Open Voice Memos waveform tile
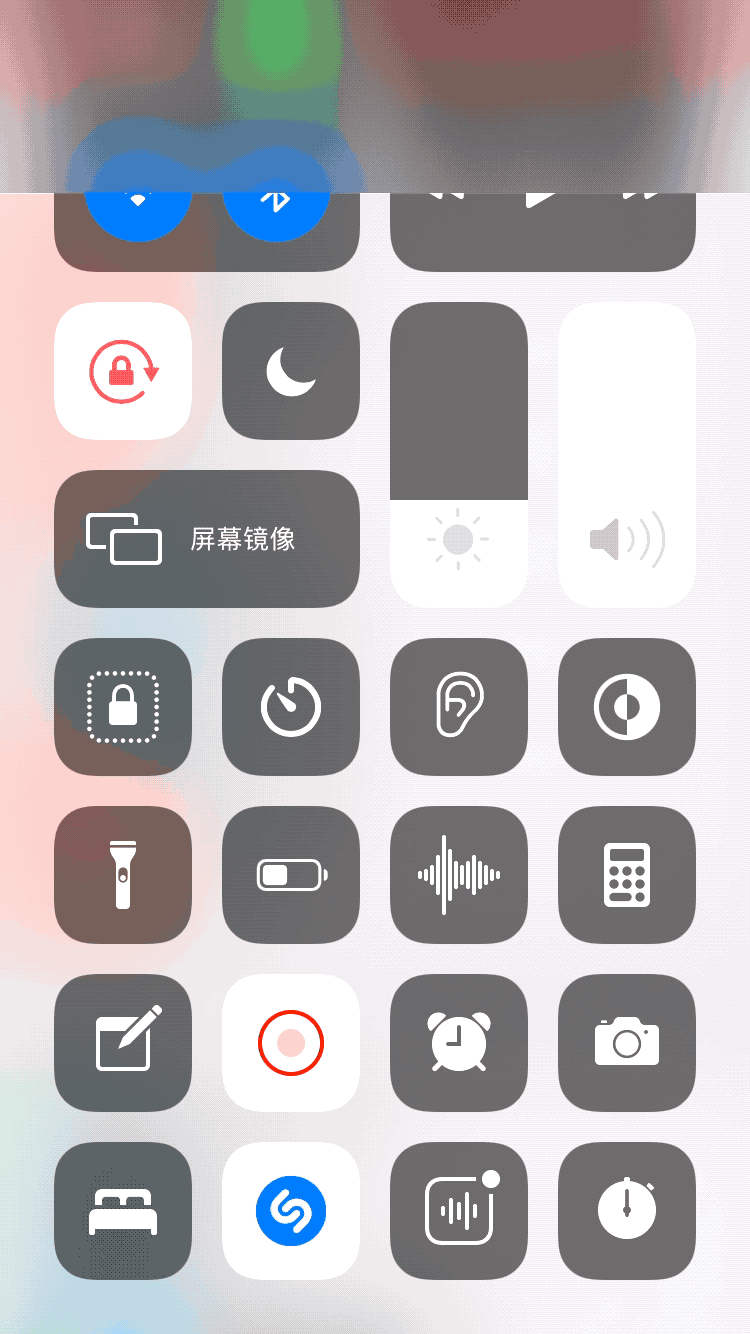 click(459, 875)
